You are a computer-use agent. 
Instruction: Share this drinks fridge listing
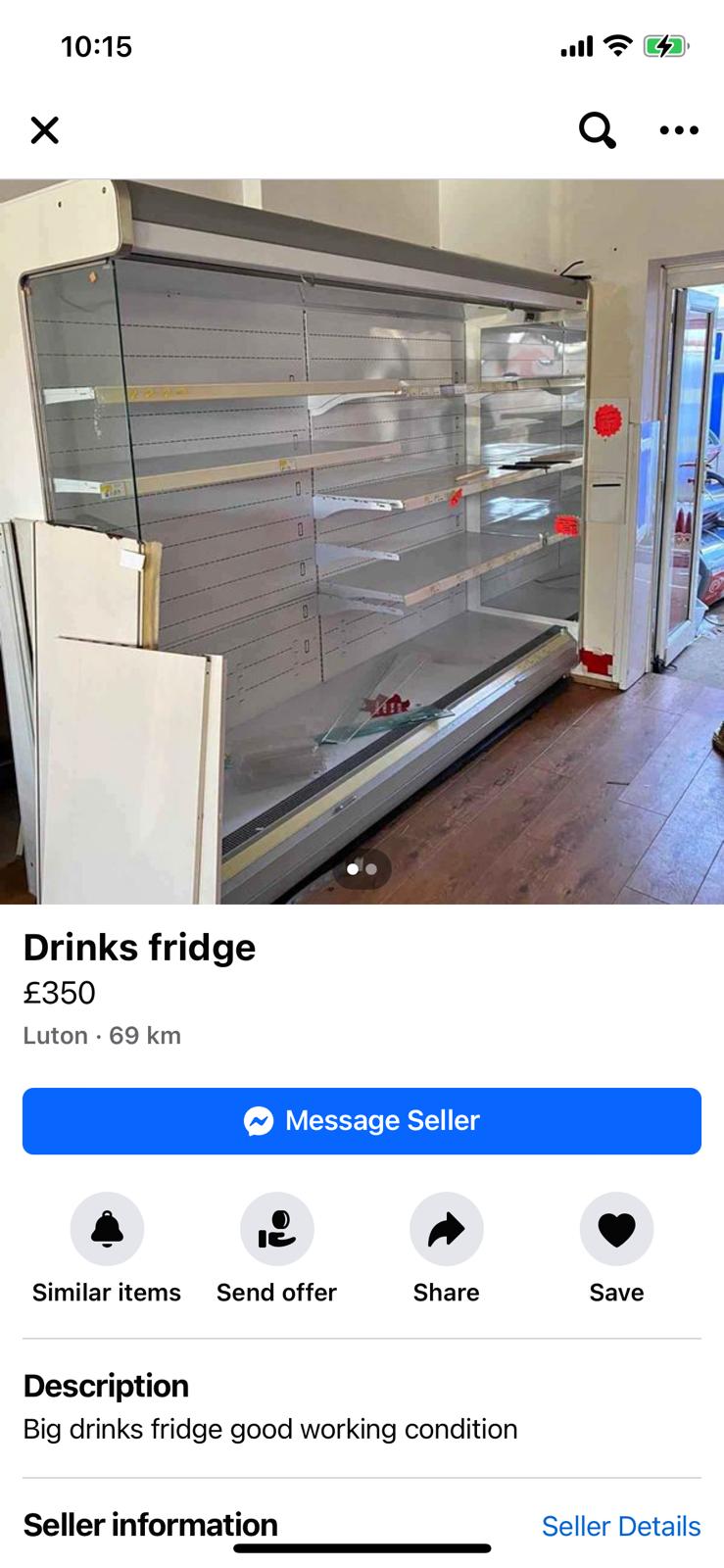coord(447,1229)
